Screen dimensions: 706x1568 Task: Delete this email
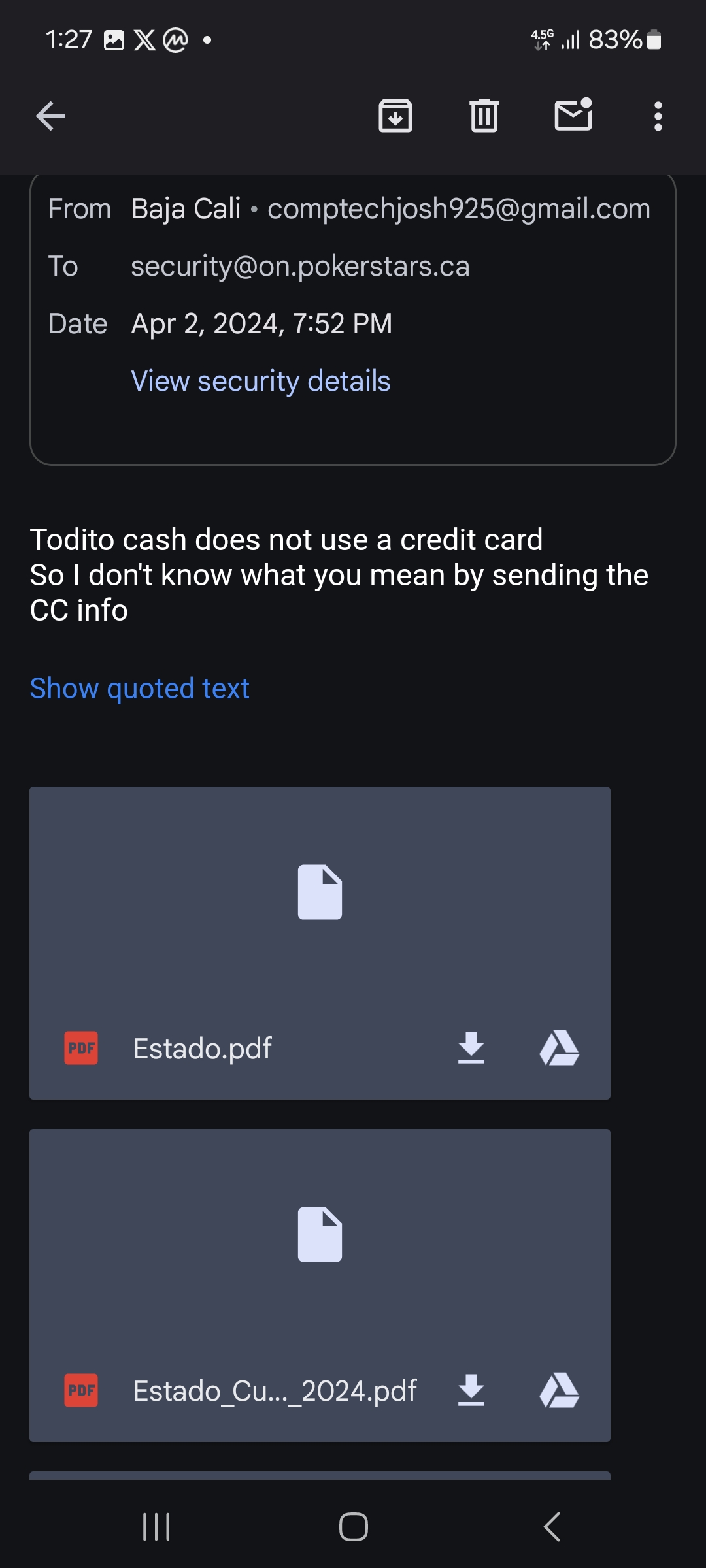click(484, 116)
